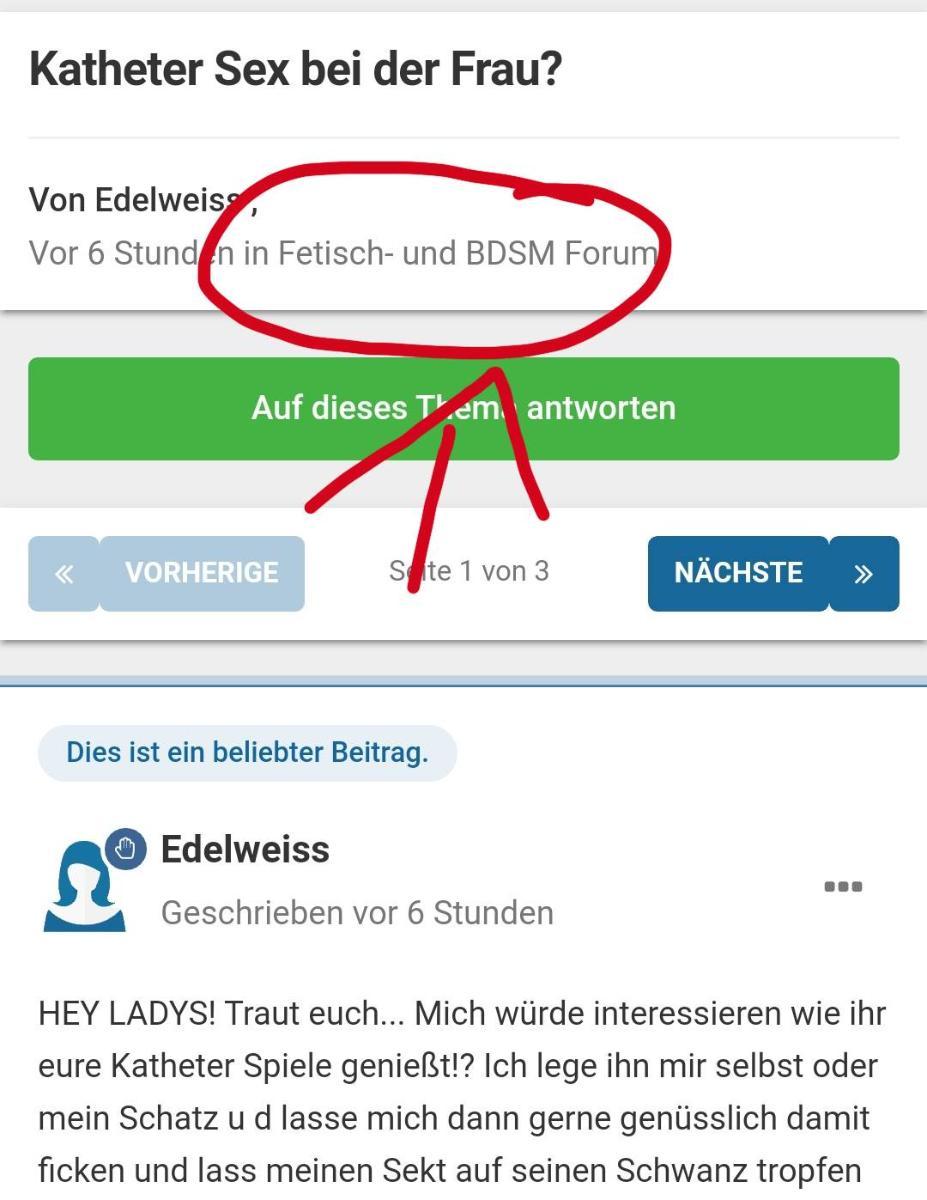Open the Edelweiss username link in the post header
This screenshot has width=927, height=1200.
pyautogui.click(x=245, y=849)
